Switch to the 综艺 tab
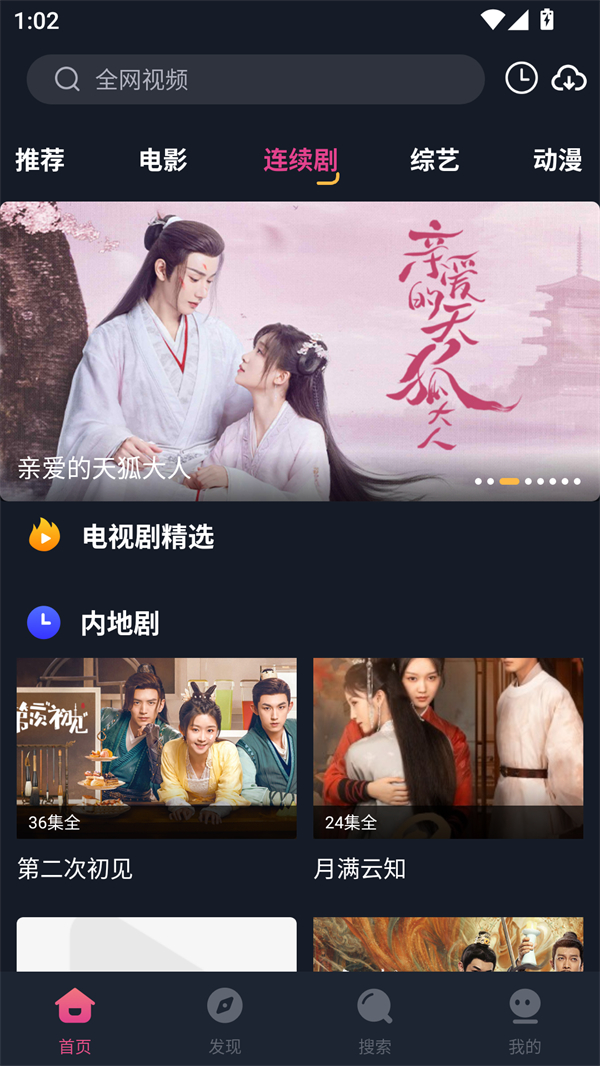The image size is (600, 1066). click(435, 160)
